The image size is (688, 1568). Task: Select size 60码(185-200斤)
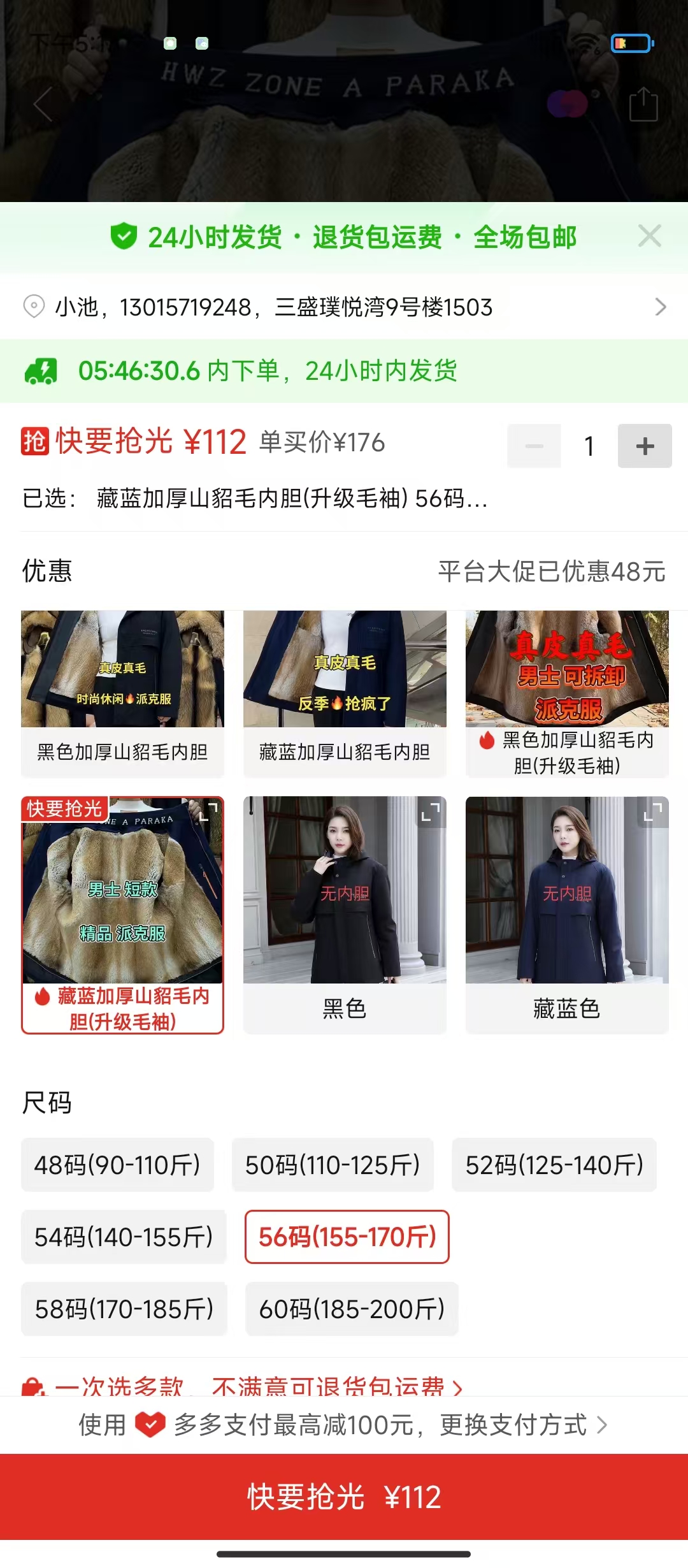click(x=352, y=1309)
